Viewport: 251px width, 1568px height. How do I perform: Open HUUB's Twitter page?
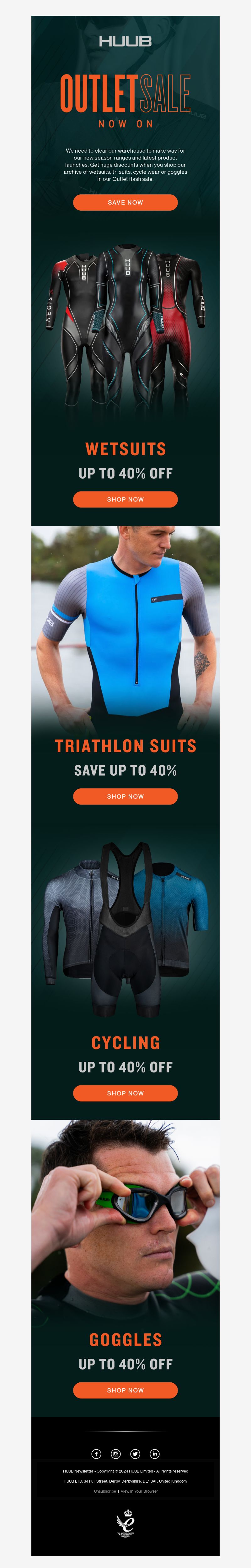tap(135, 1454)
